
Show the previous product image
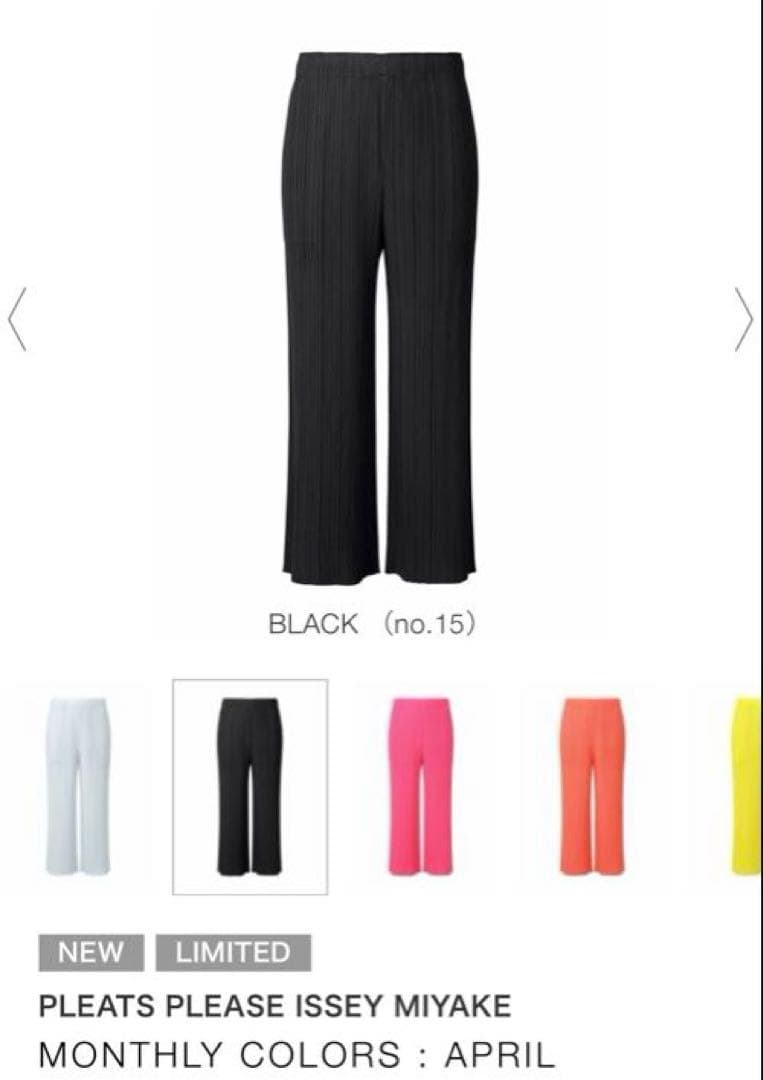tap(17, 320)
